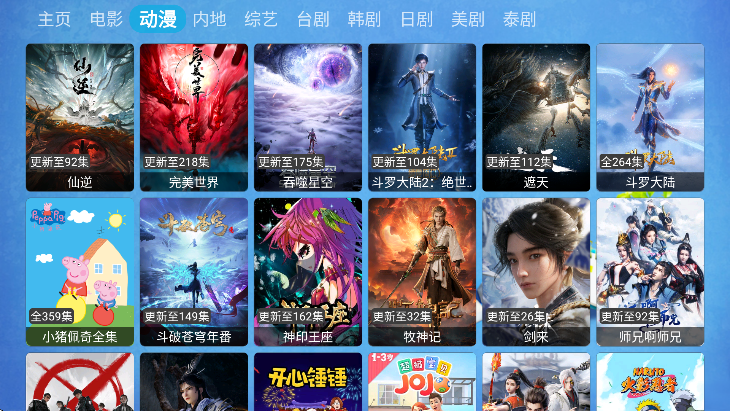Open the 美剧 tab
Screen dimensions: 730x411
[x=467, y=19]
